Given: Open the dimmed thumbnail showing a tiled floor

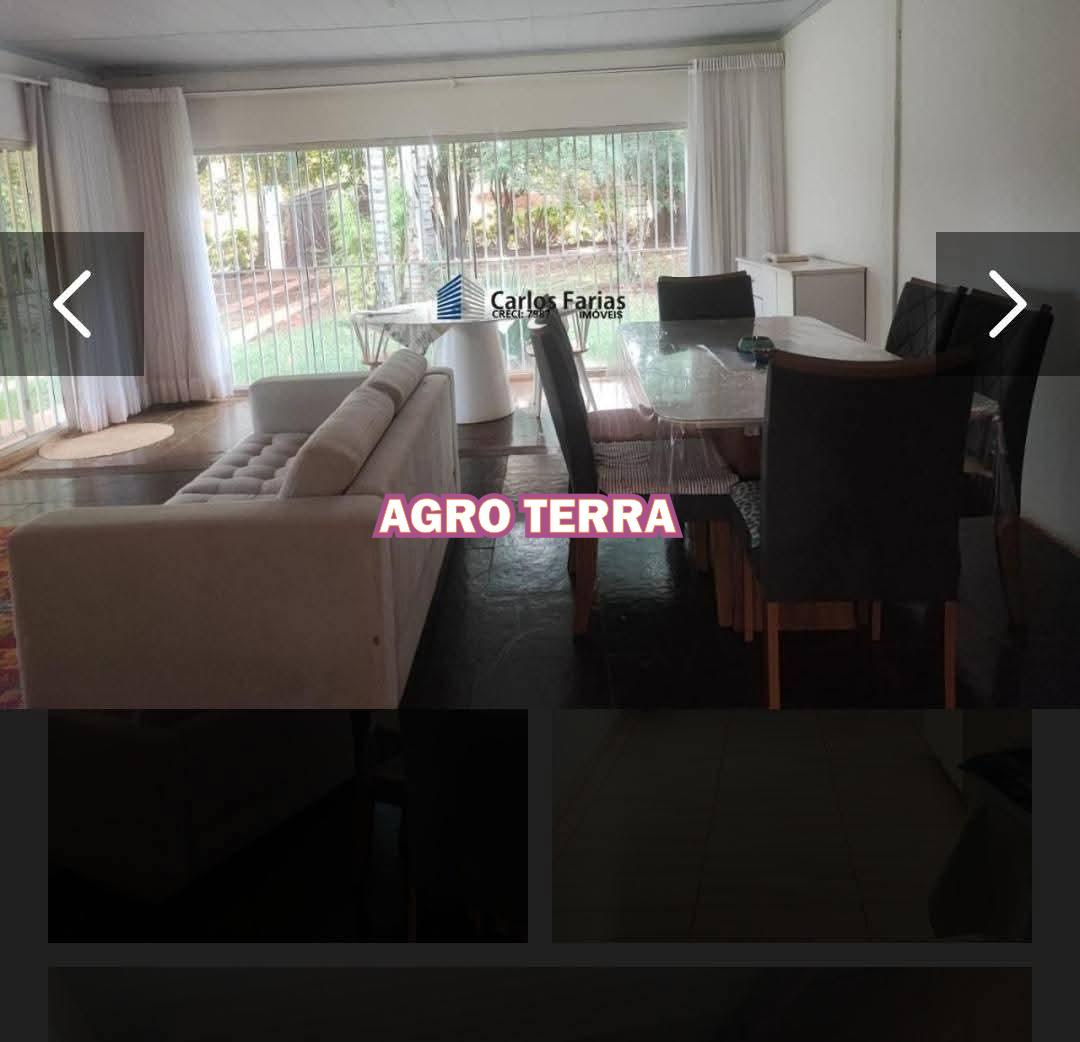Looking at the screenshot, I should 791,825.
